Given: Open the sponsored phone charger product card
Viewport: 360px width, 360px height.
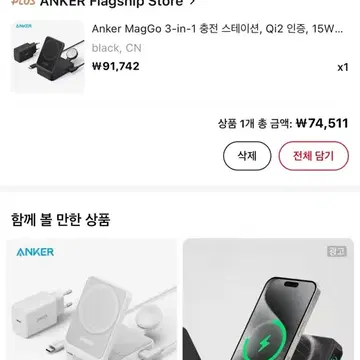Looking at the screenshot, I should [268, 299].
